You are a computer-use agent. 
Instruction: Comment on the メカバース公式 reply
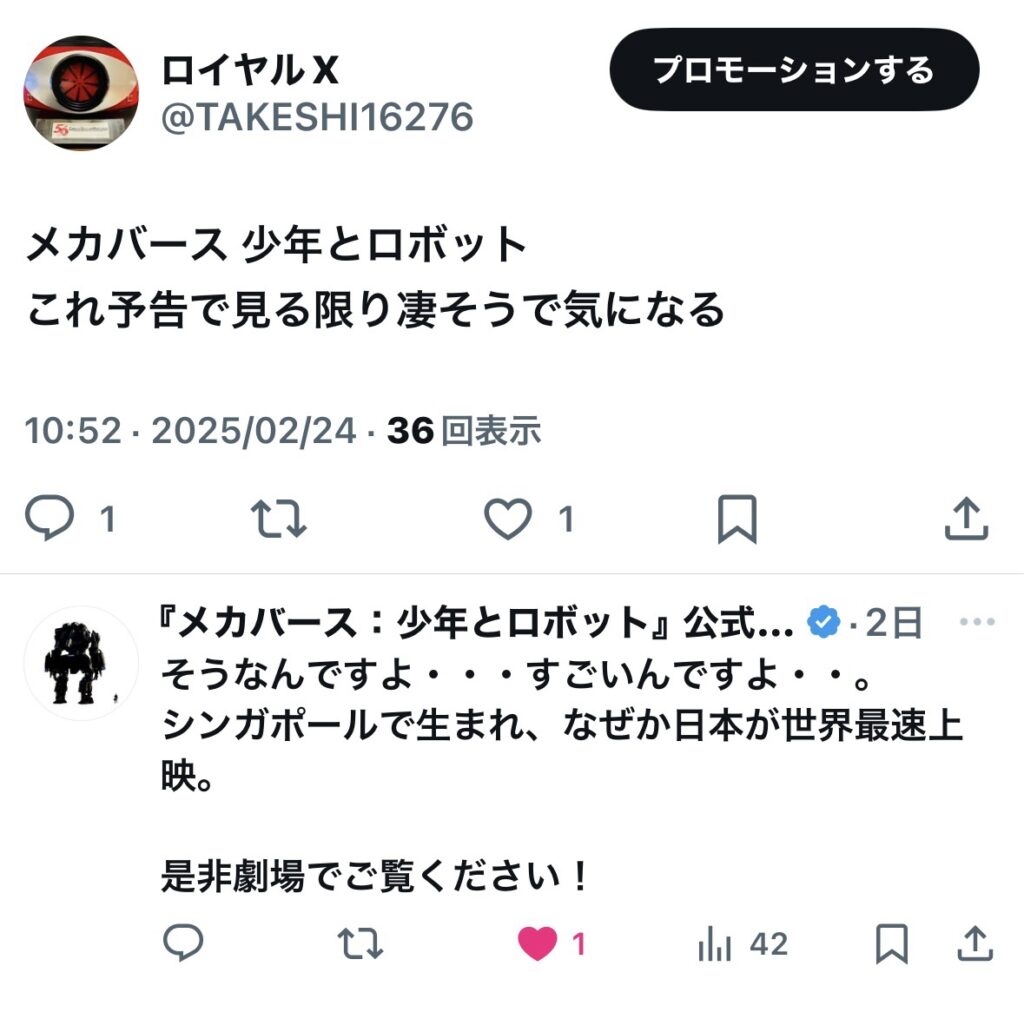[183, 943]
